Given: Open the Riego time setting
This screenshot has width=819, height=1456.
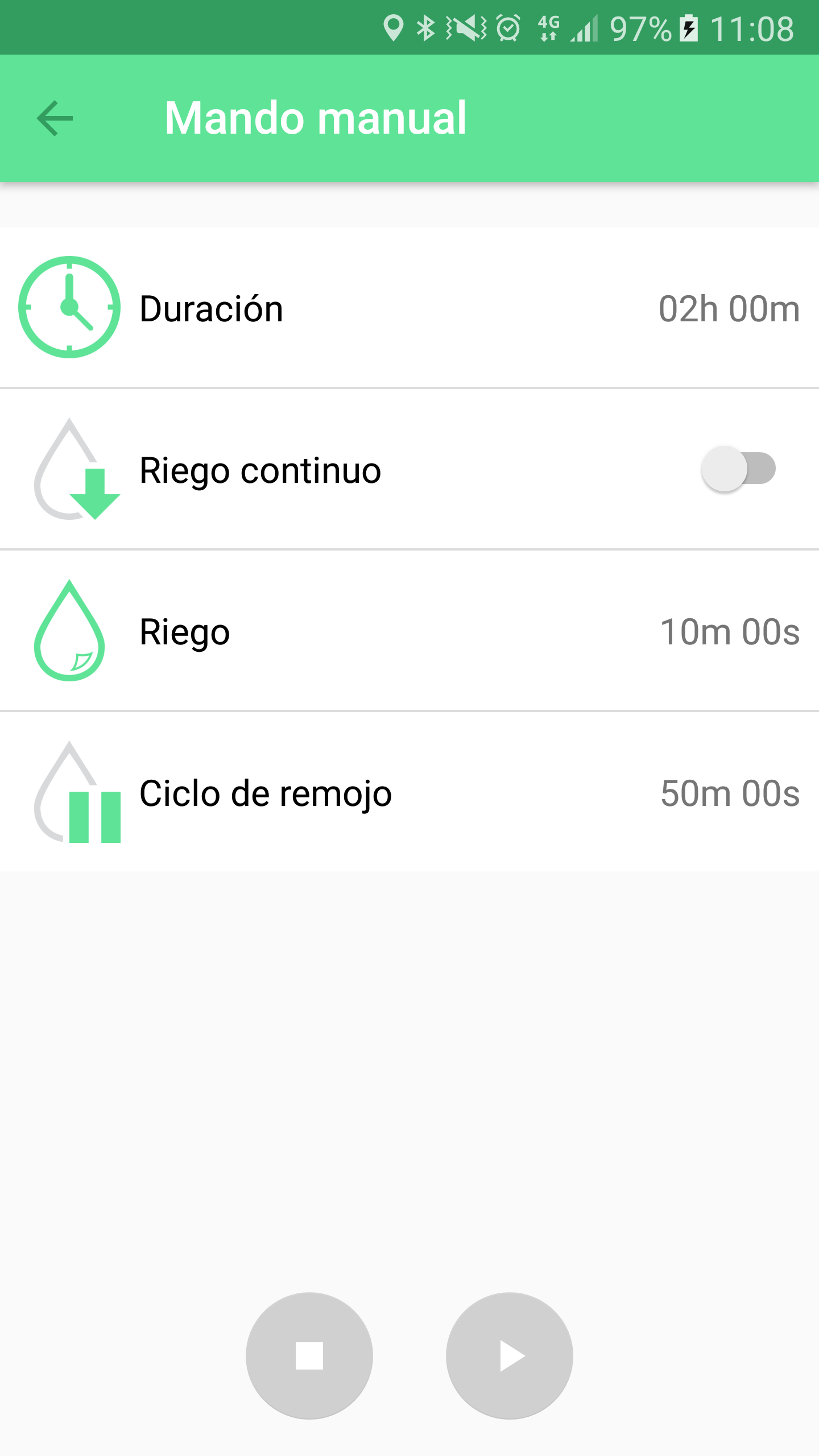Looking at the screenshot, I should tap(409, 631).
